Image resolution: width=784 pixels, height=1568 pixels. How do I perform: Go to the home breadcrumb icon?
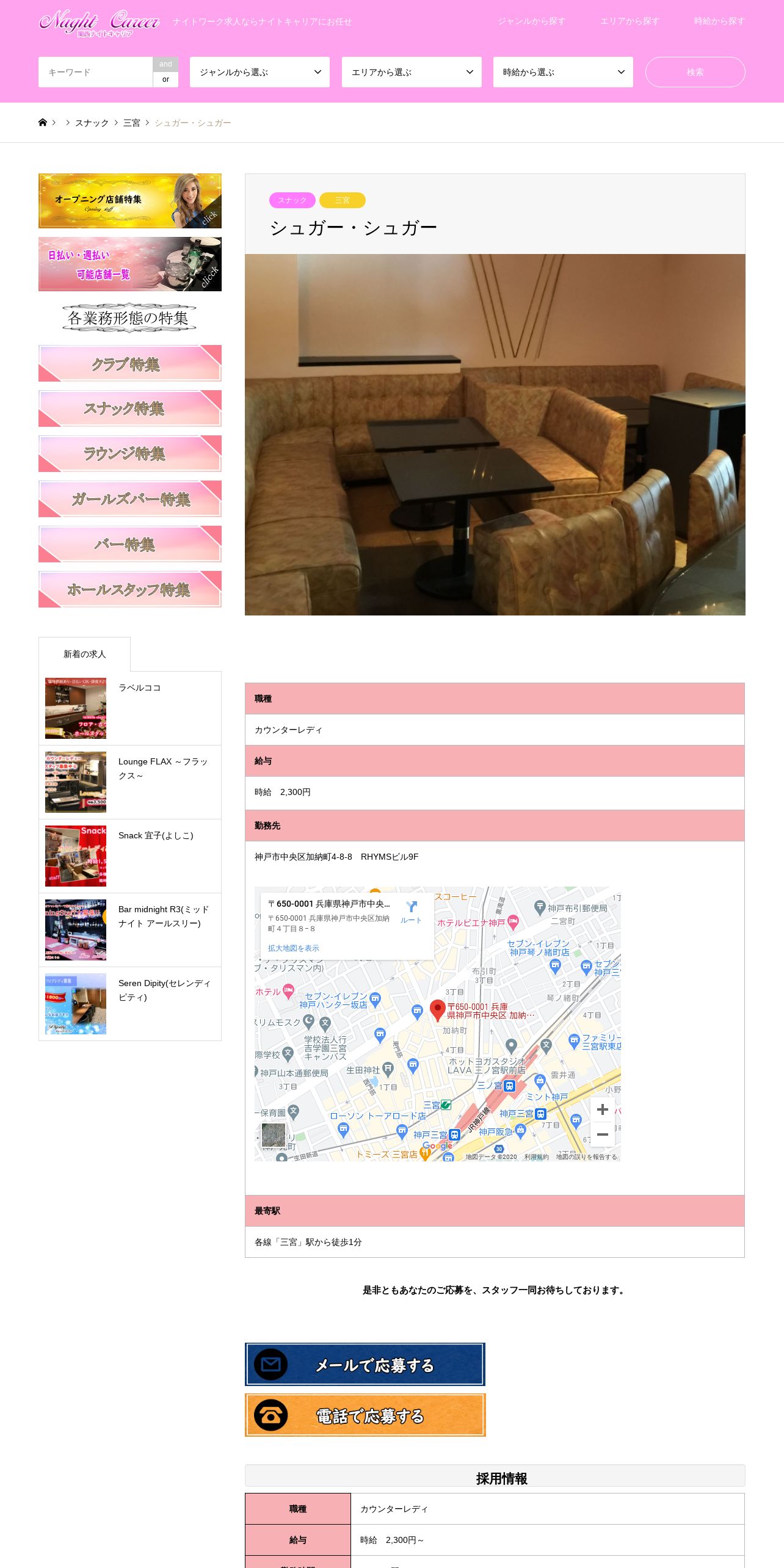coord(43,123)
